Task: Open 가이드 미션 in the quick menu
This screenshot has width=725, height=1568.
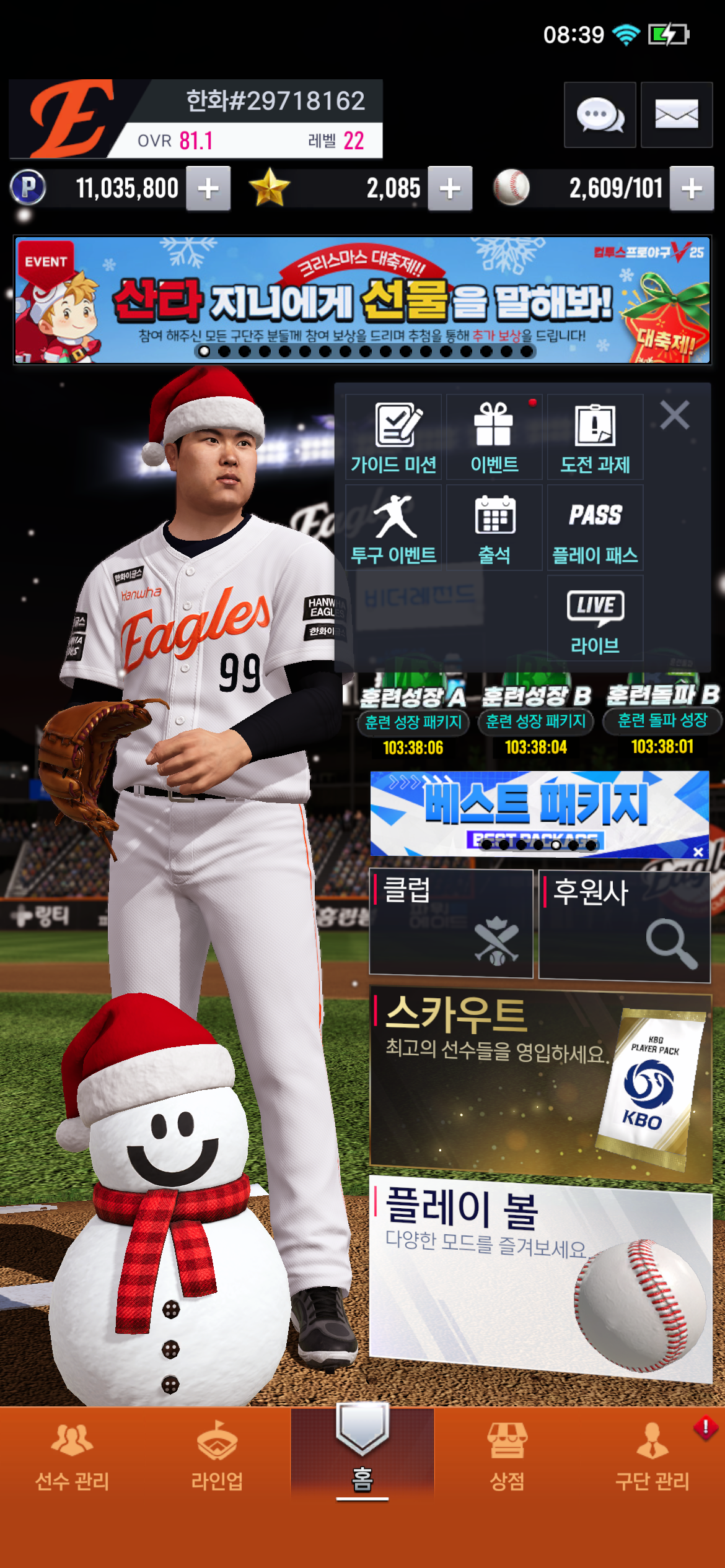Action: [393, 437]
